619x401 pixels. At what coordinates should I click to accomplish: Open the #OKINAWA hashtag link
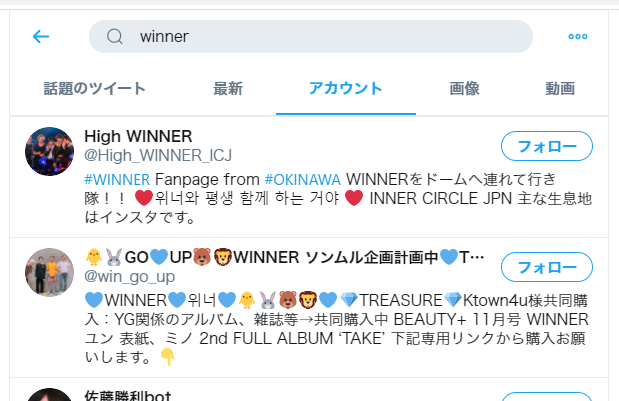[304, 178]
